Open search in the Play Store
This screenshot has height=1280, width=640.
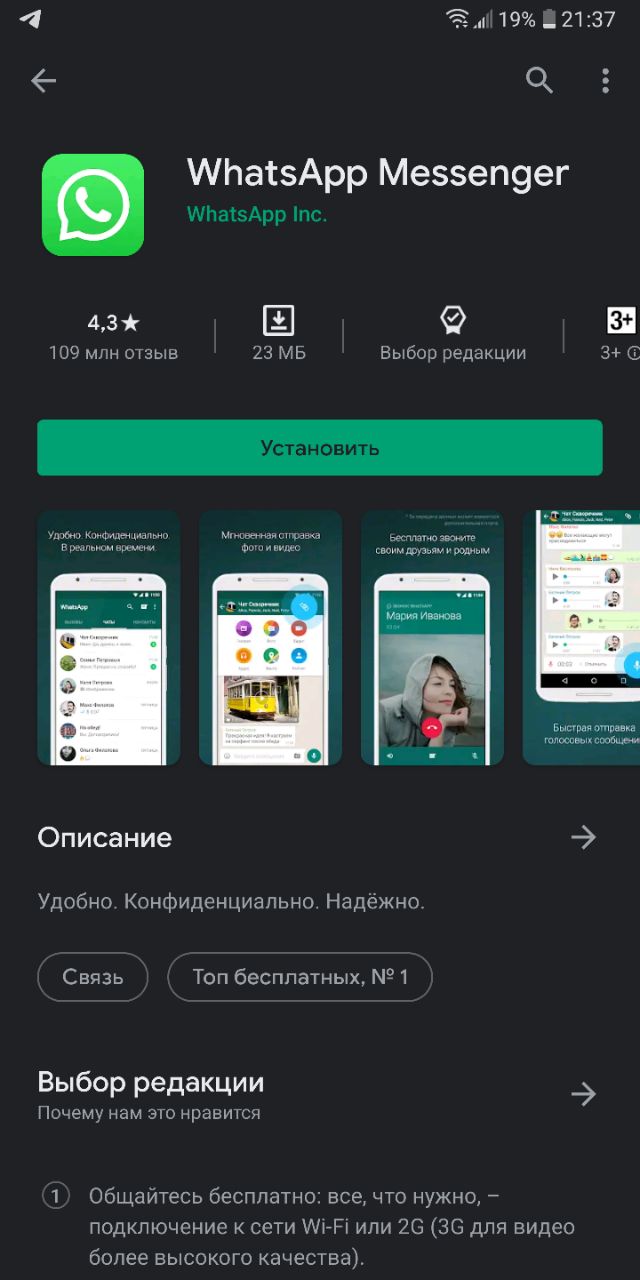click(539, 81)
